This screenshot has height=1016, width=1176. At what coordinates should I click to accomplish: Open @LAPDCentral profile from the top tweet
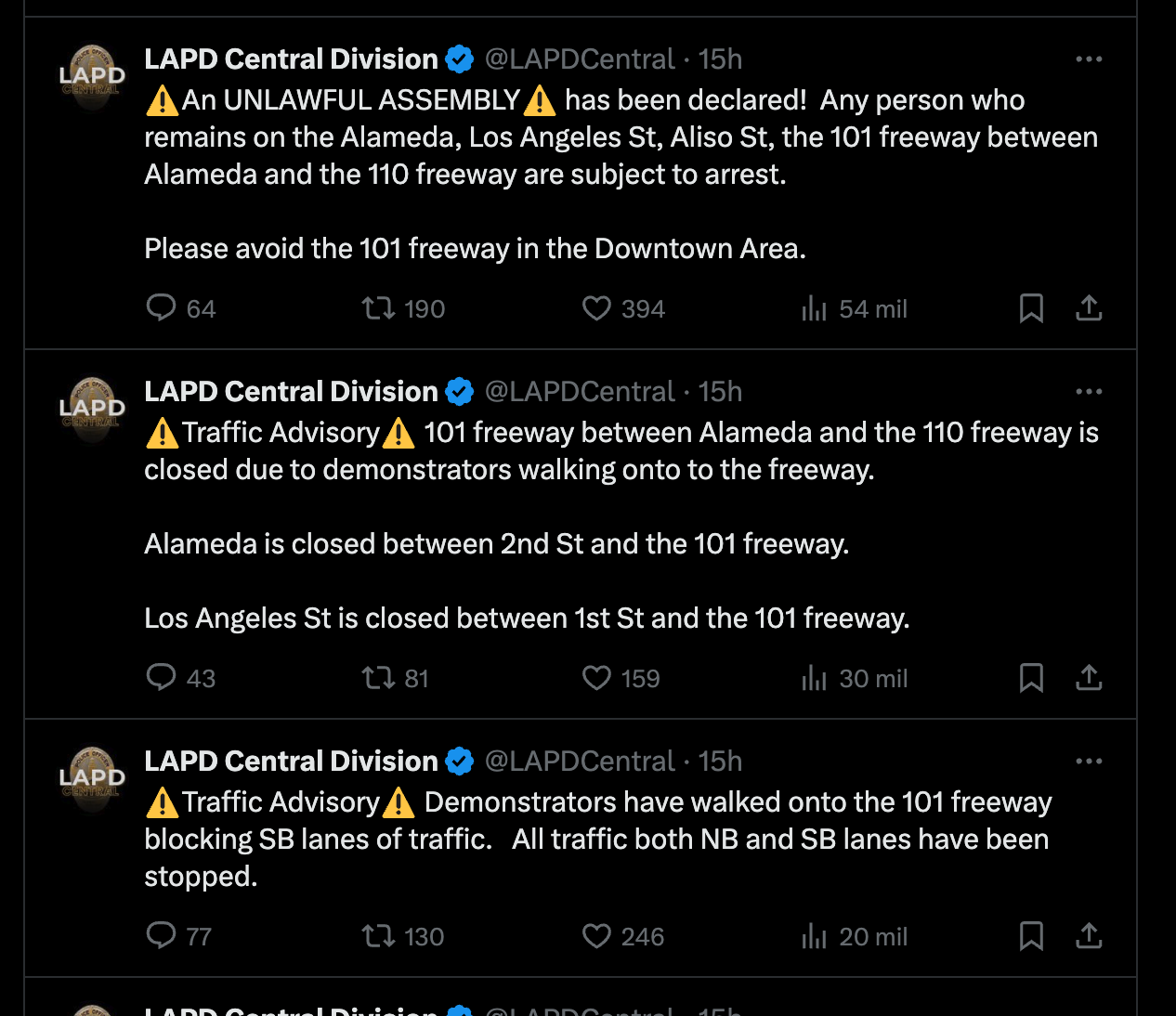tap(580, 59)
